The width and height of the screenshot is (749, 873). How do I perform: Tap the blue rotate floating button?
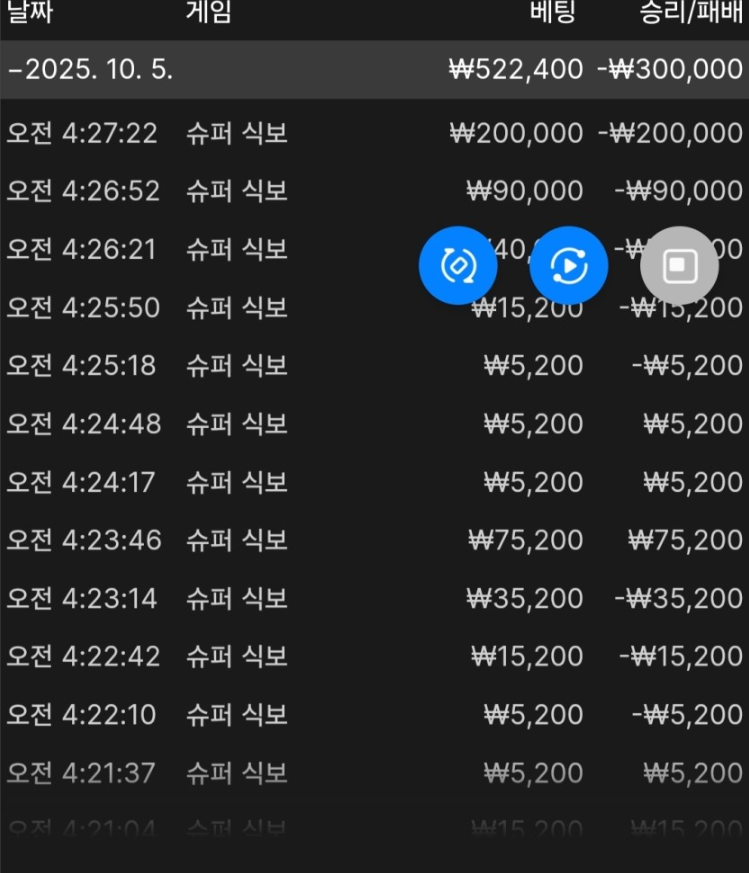click(457, 265)
